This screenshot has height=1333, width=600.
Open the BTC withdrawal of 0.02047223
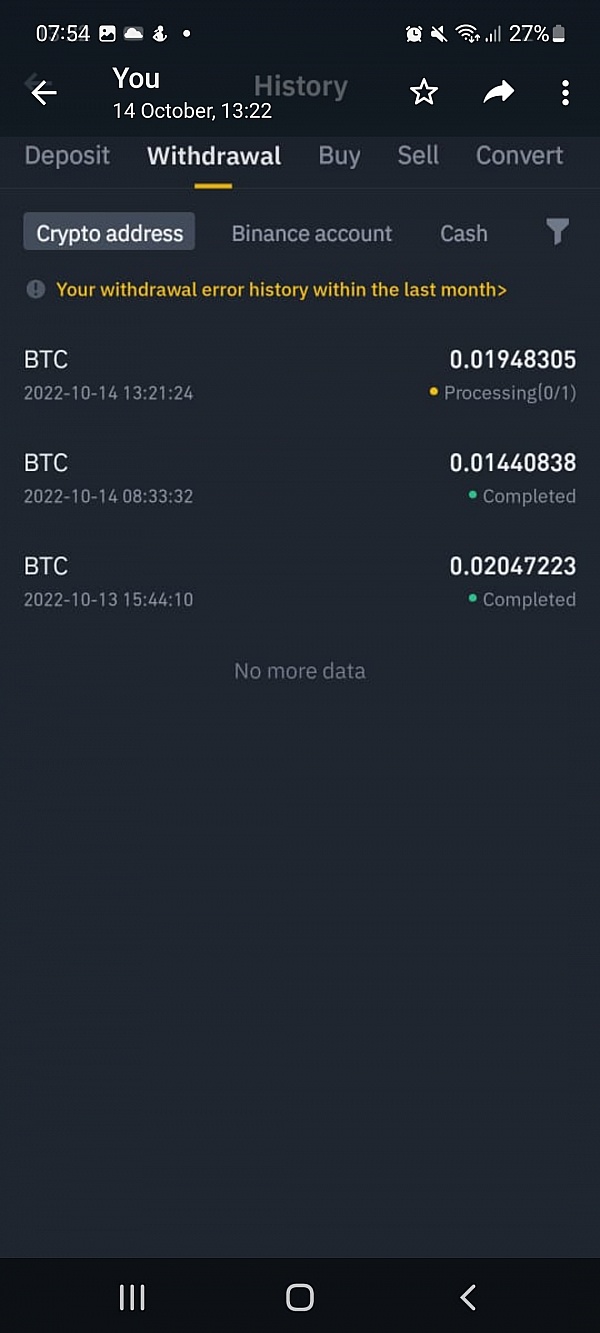tap(300, 581)
